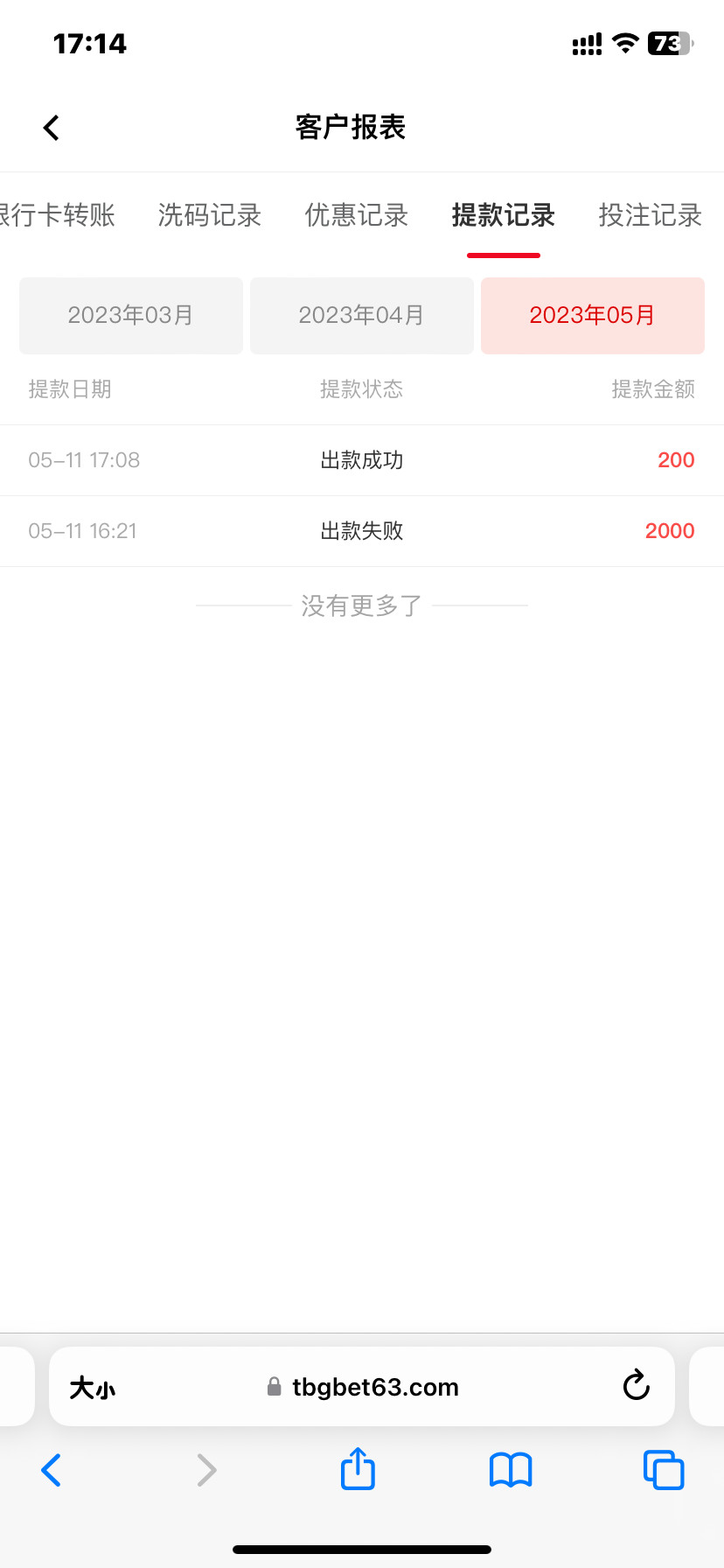Choose the 2023年04月 month filter
This screenshot has height=1568, width=724.
tap(362, 316)
